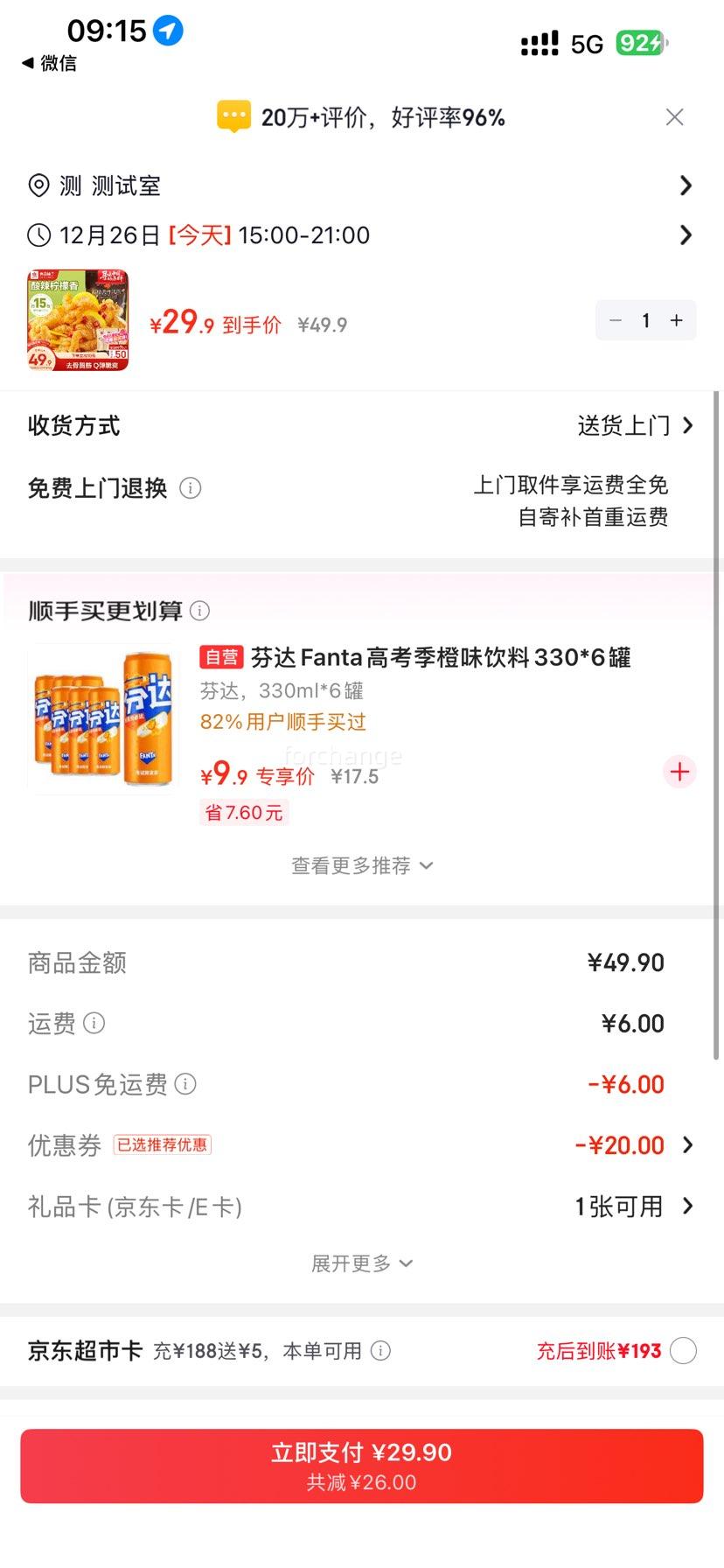Image resolution: width=724 pixels, height=1568 pixels.
Task: Select the 京东超市卡 recharge radio button
Action: (x=683, y=1351)
